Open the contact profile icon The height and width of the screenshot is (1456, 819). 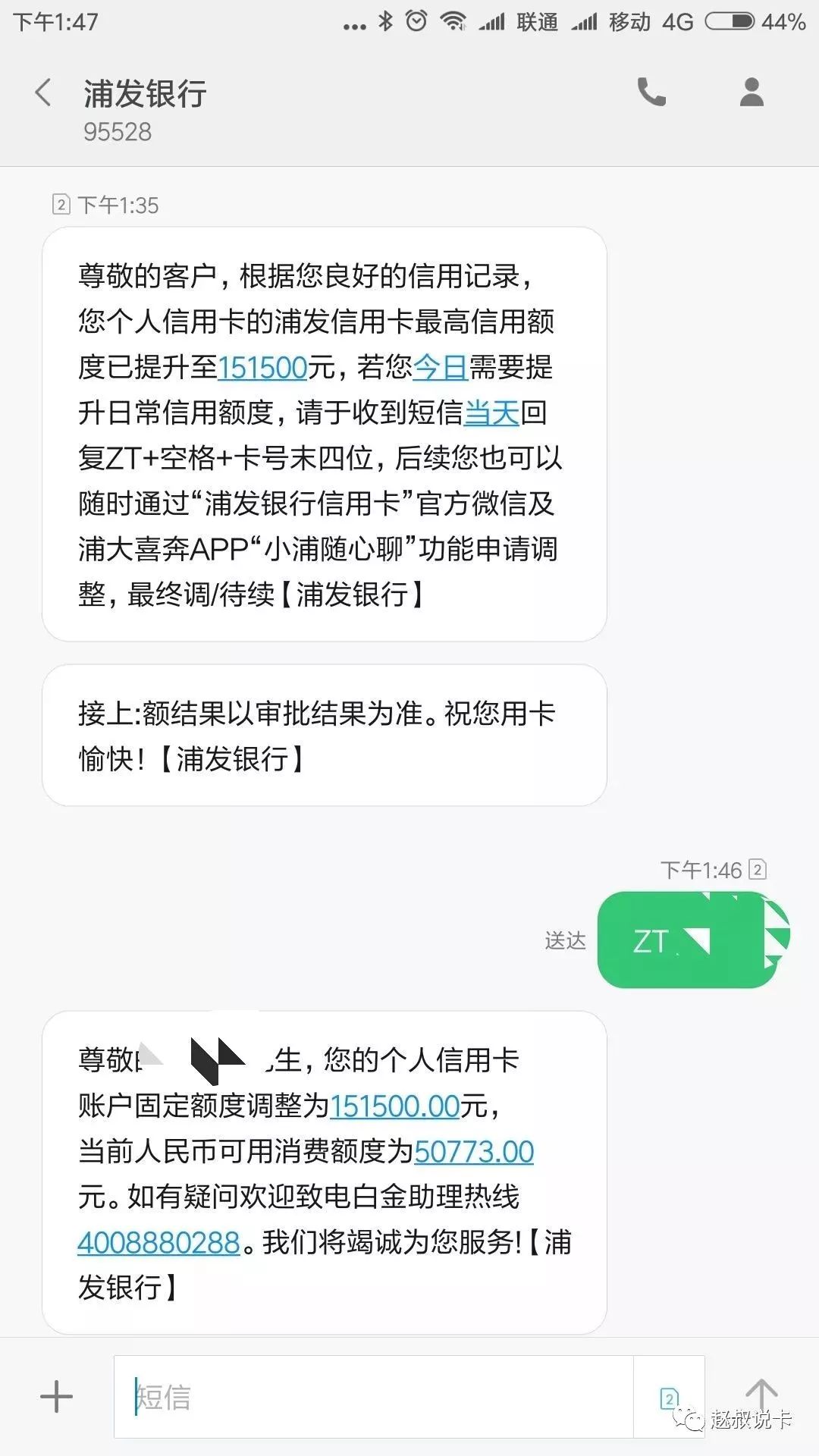point(752,93)
